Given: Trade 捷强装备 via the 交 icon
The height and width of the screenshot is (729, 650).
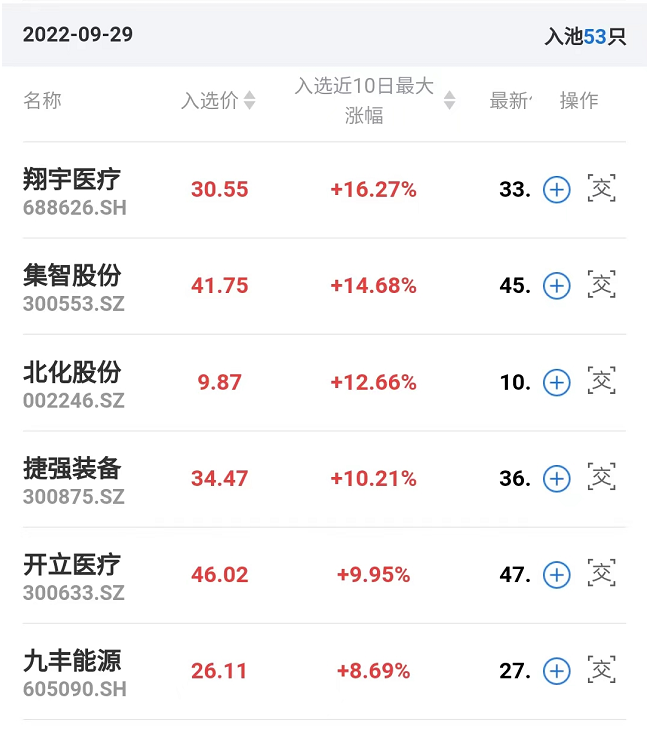Looking at the screenshot, I should [x=601, y=477].
